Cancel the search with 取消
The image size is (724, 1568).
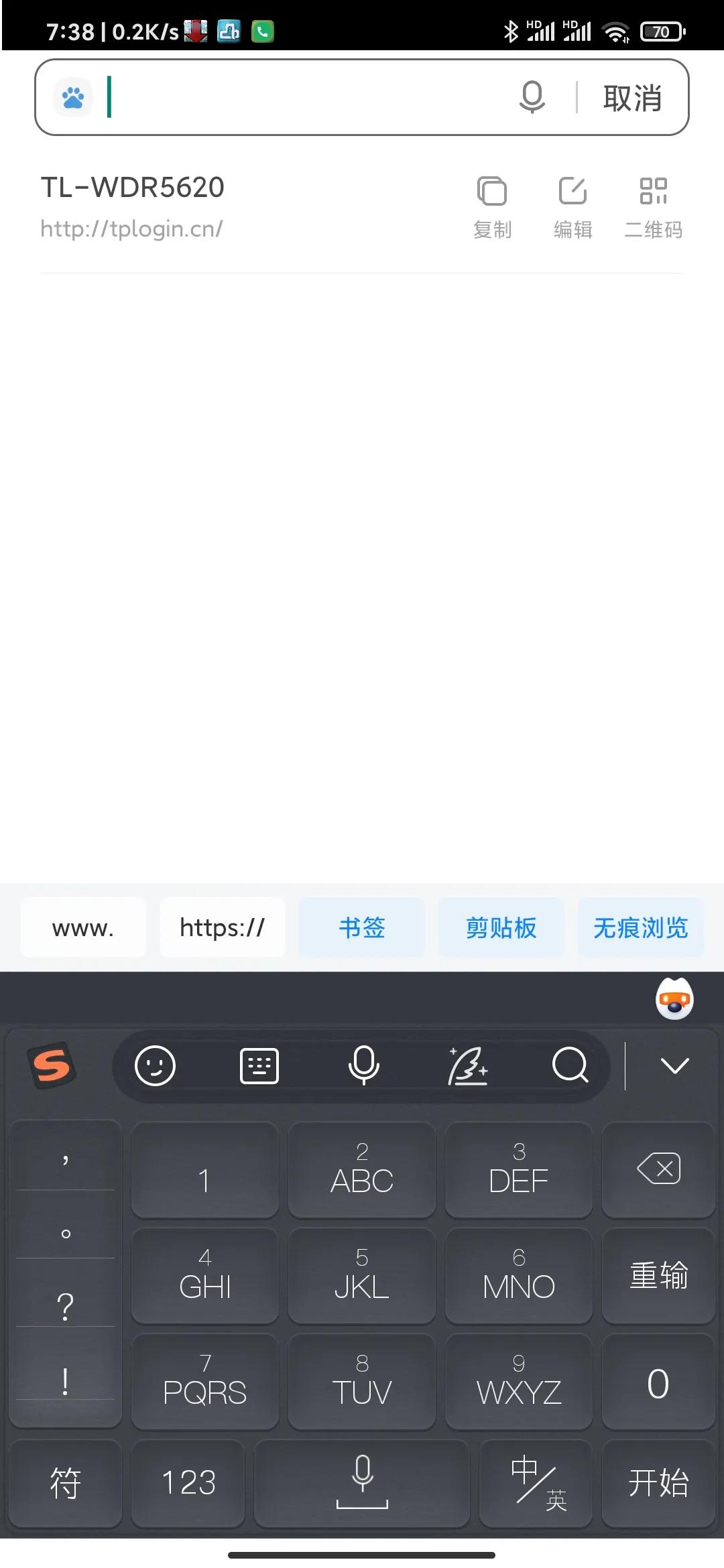(x=633, y=96)
